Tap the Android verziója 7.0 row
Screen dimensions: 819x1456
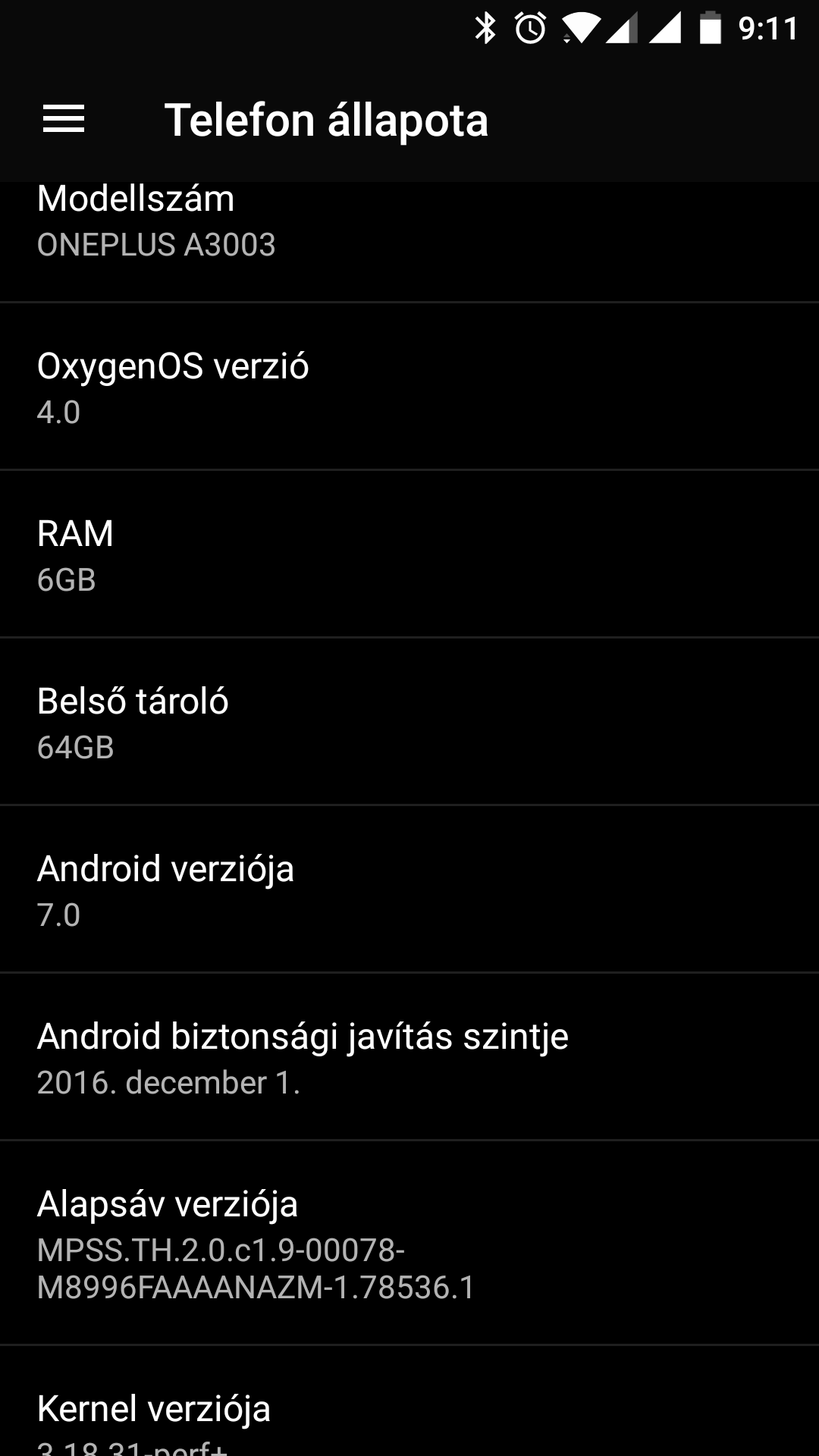409,890
